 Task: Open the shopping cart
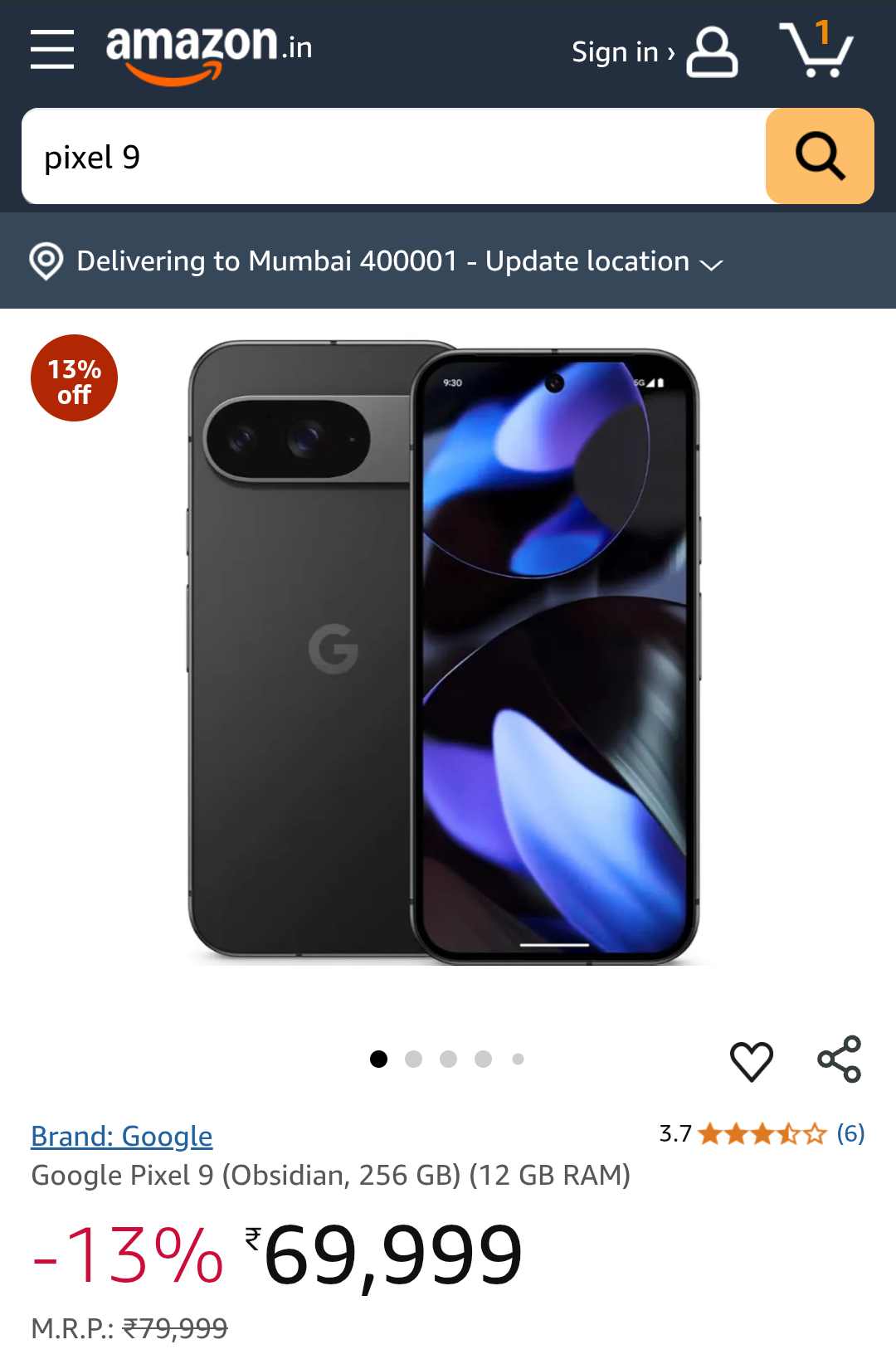click(816, 51)
